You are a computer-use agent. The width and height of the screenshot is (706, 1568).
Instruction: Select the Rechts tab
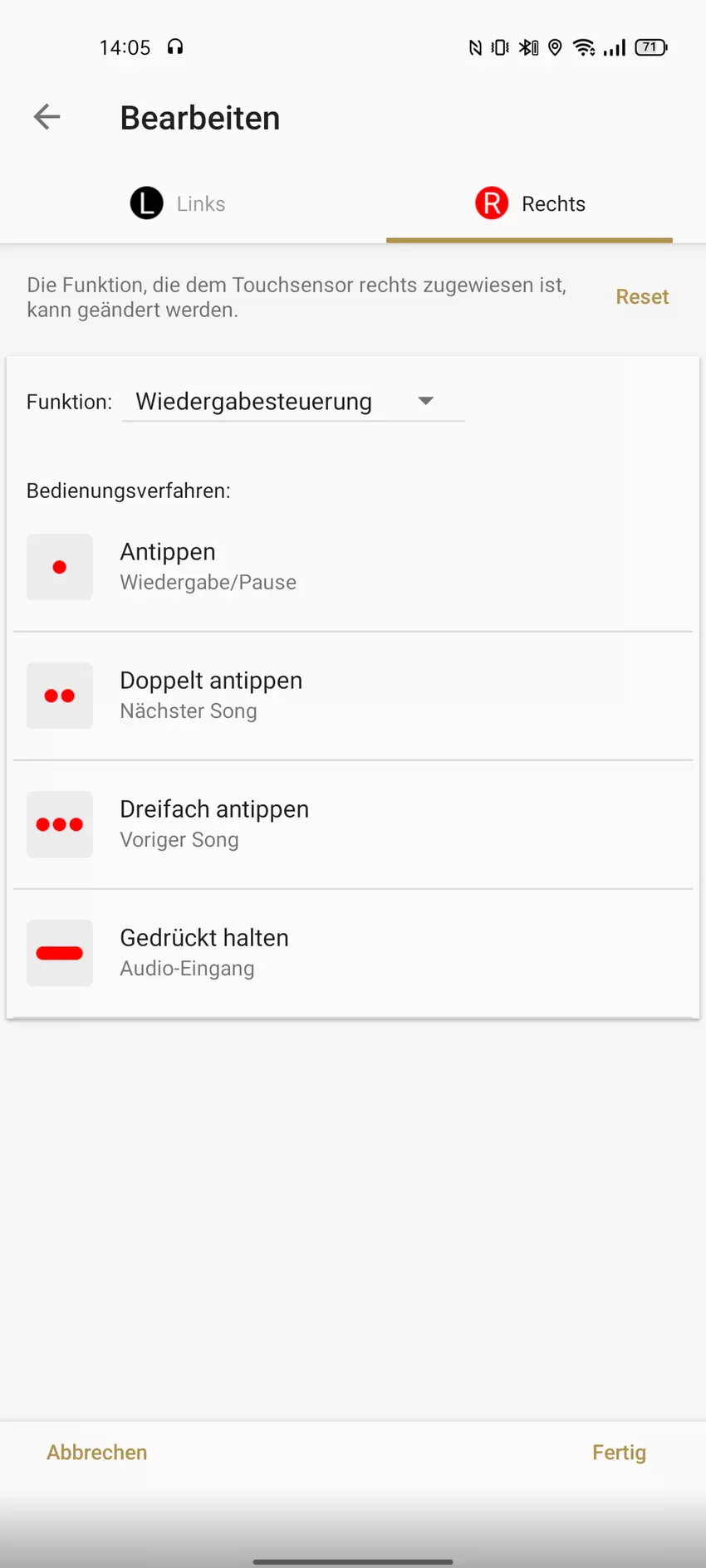click(x=530, y=203)
